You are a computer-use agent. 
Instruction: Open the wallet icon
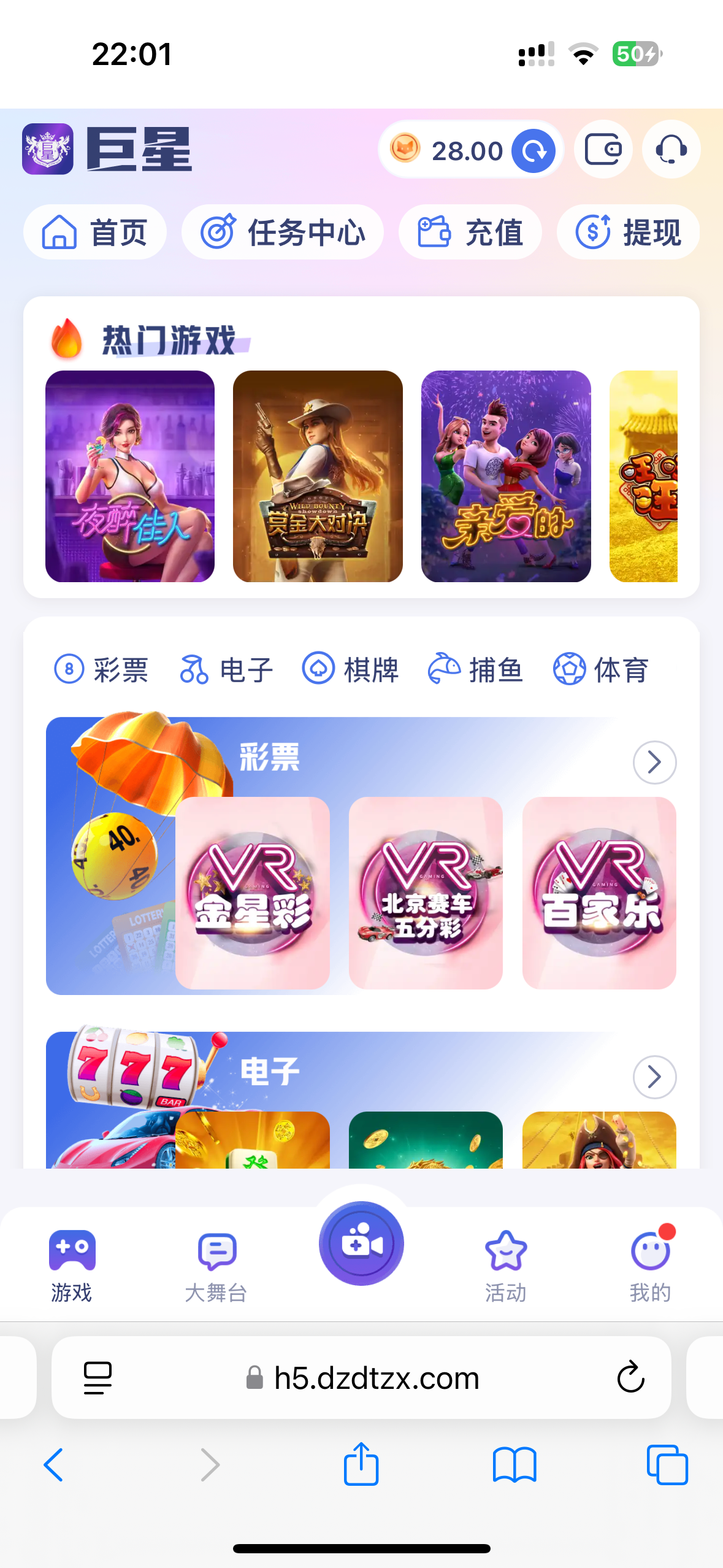tap(603, 150)
